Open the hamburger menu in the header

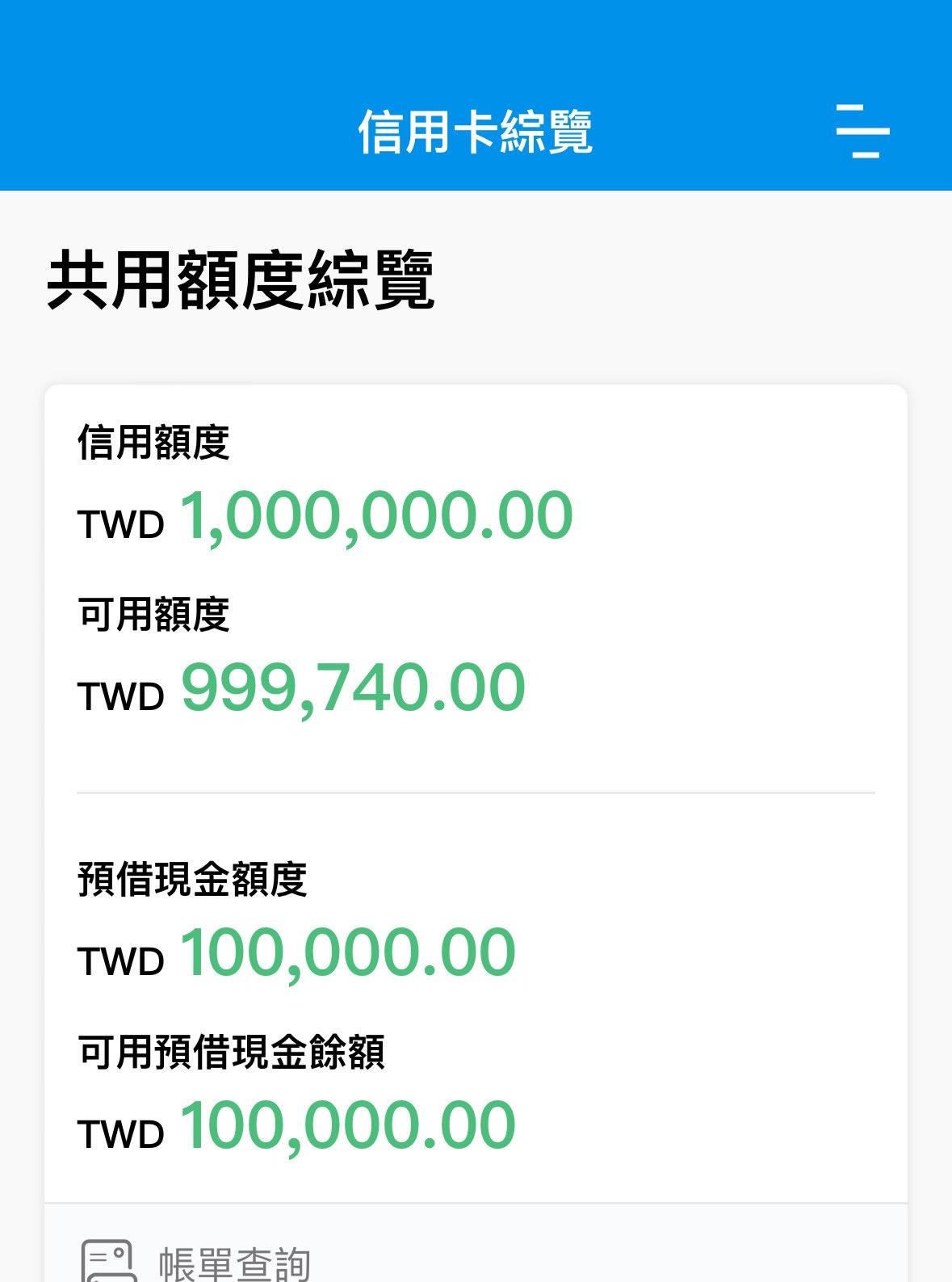pyautogui.click(x=862, y=131)
